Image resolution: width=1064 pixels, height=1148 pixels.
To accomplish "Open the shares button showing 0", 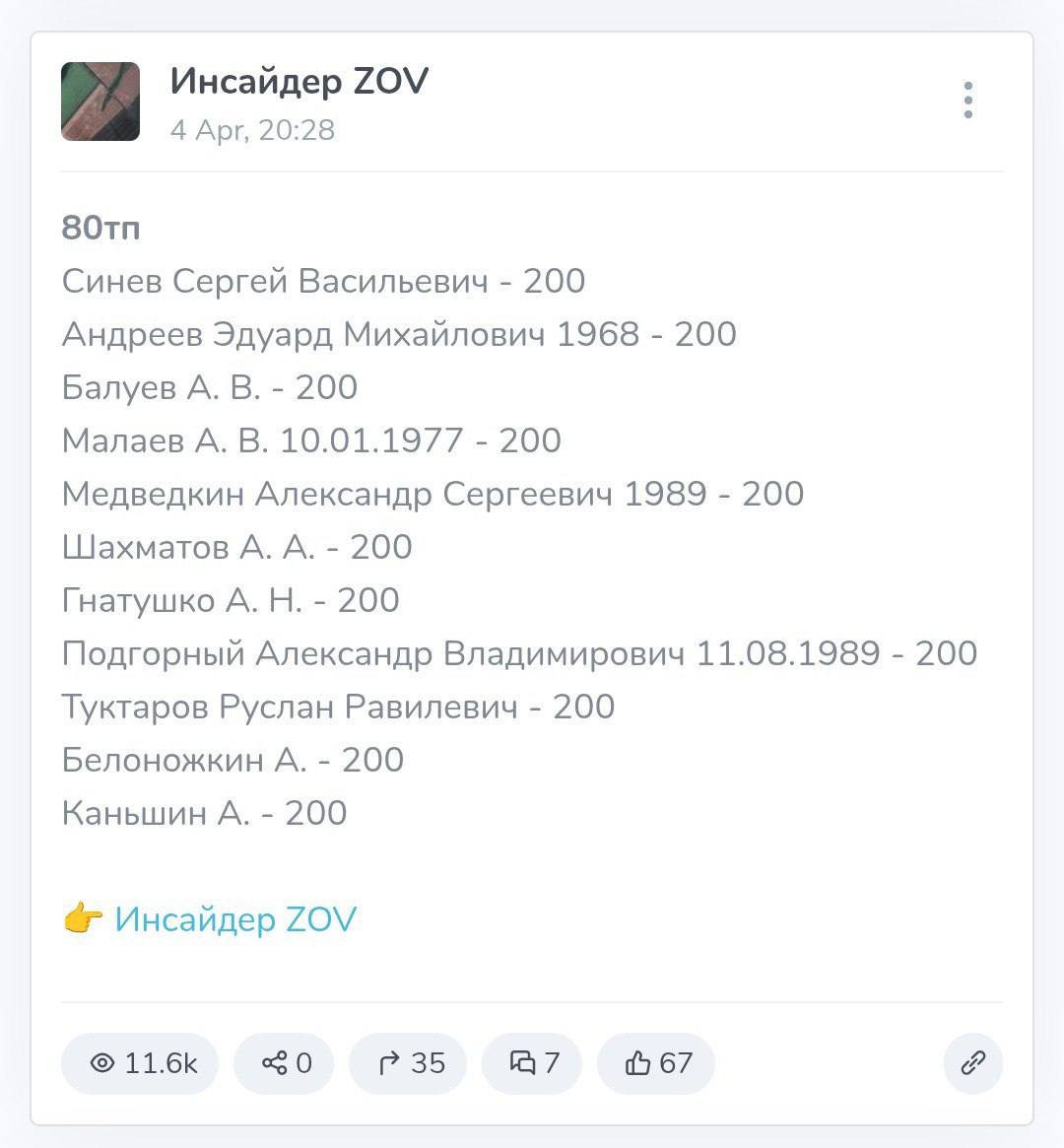I will click(285, 1063).
